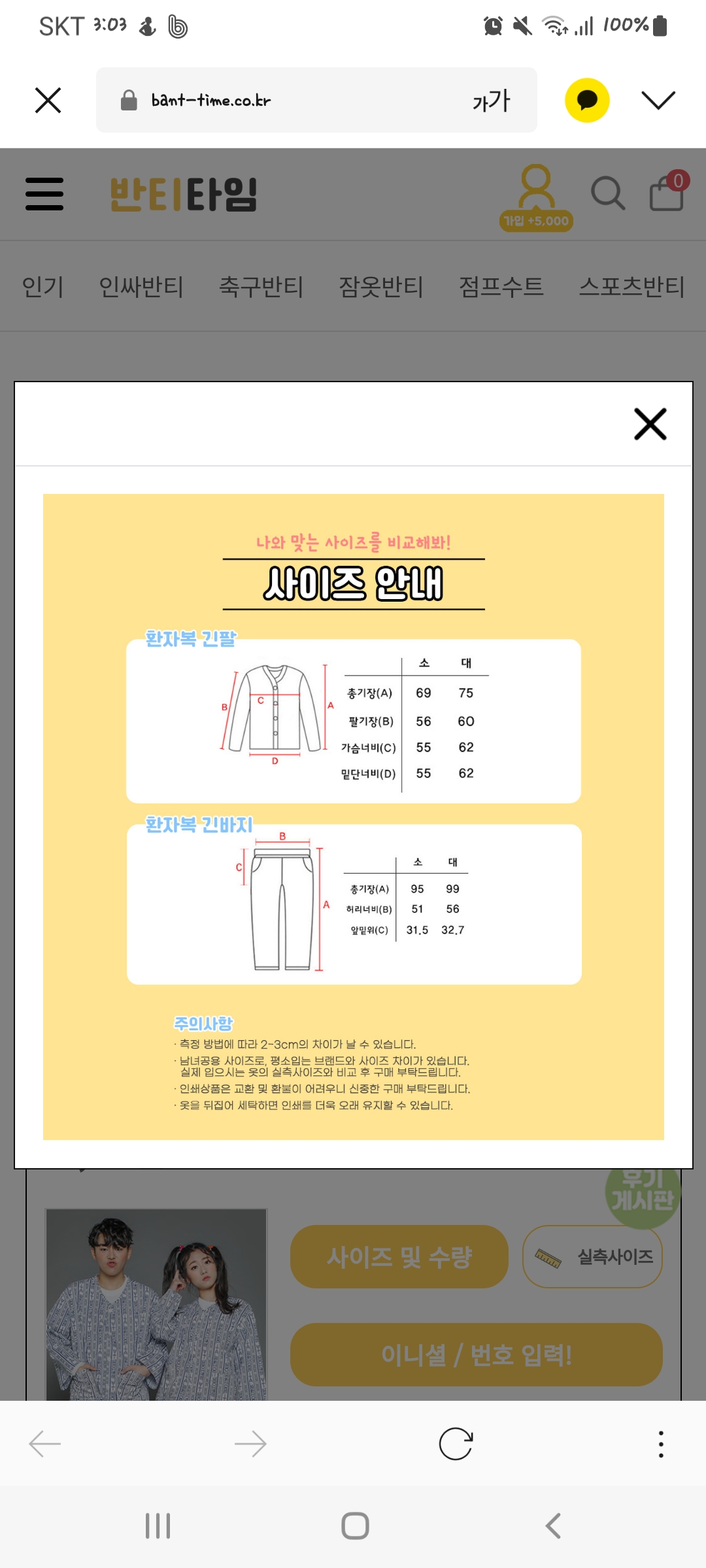Expand the browser dropdown chevron
The image size is (706, 1568).
click(658, 101)
